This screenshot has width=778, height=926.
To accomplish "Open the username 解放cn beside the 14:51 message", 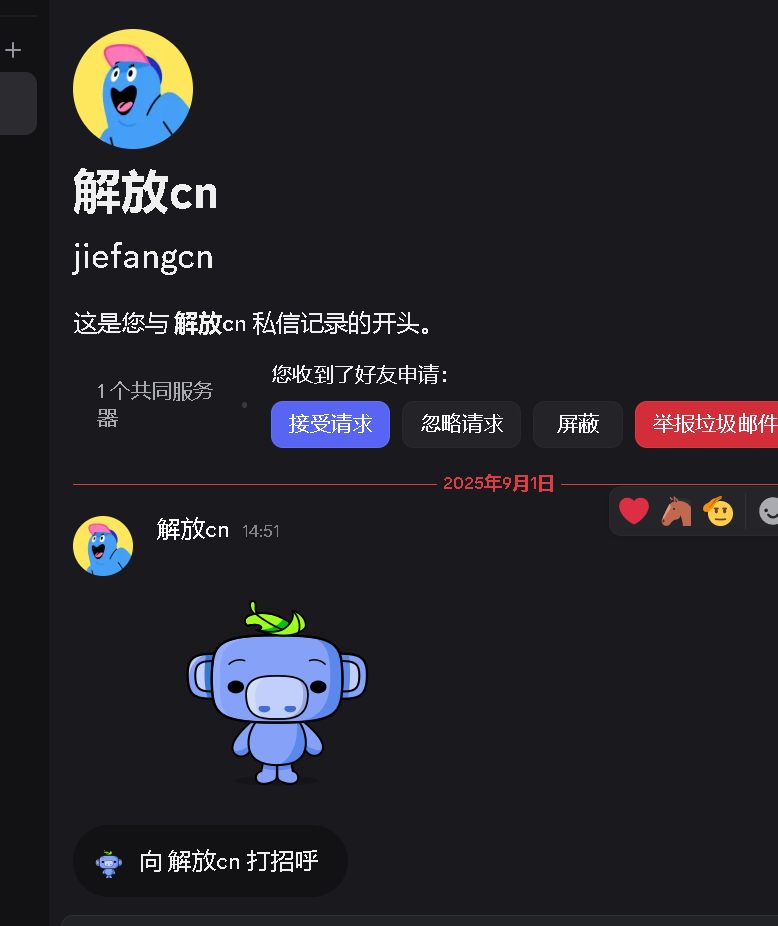I will click(x=193, y=530).
